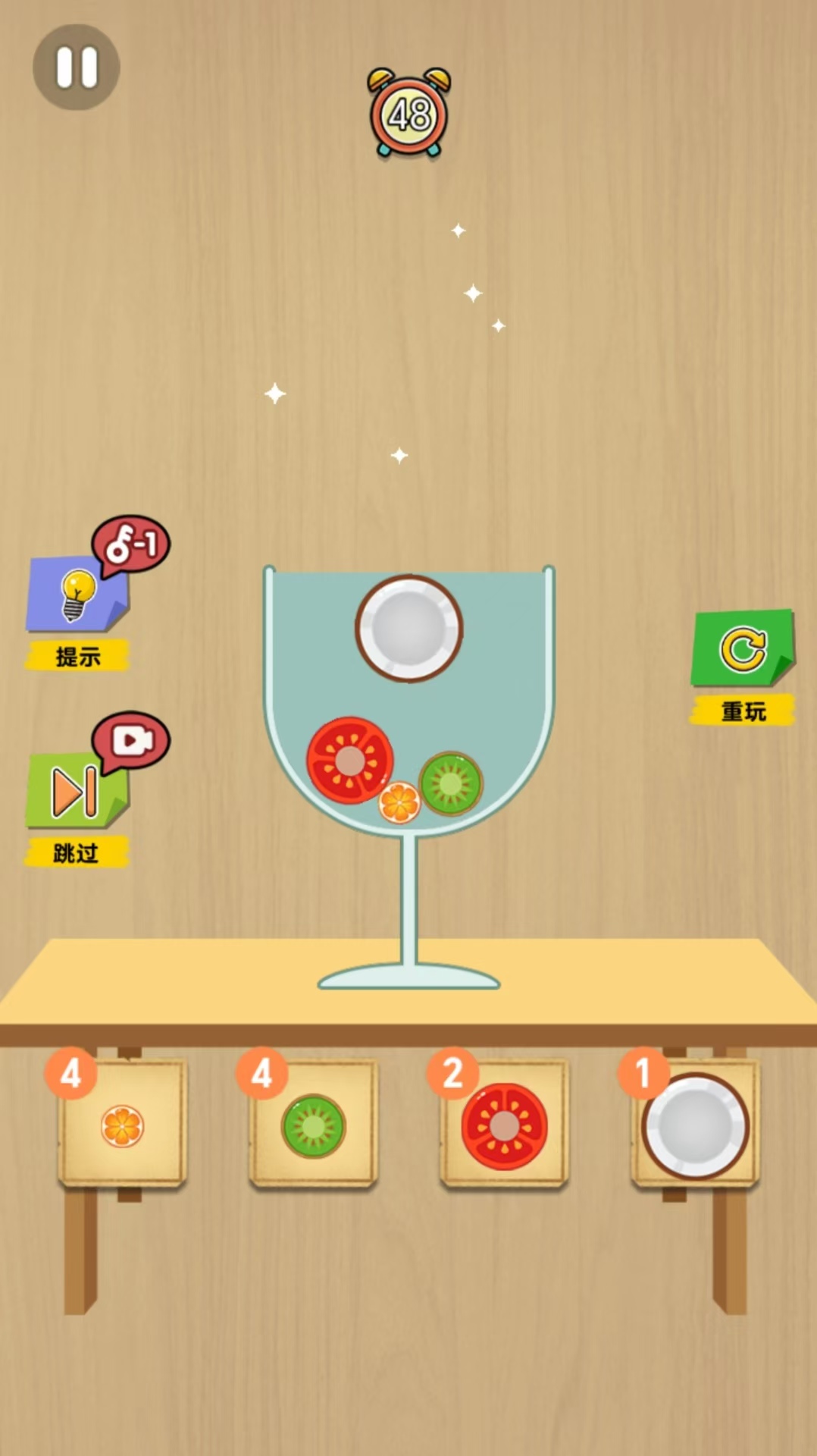Tap the alarm clock showing 48 seconds
The image size is (817, 1456).
(x=409, y=114)
